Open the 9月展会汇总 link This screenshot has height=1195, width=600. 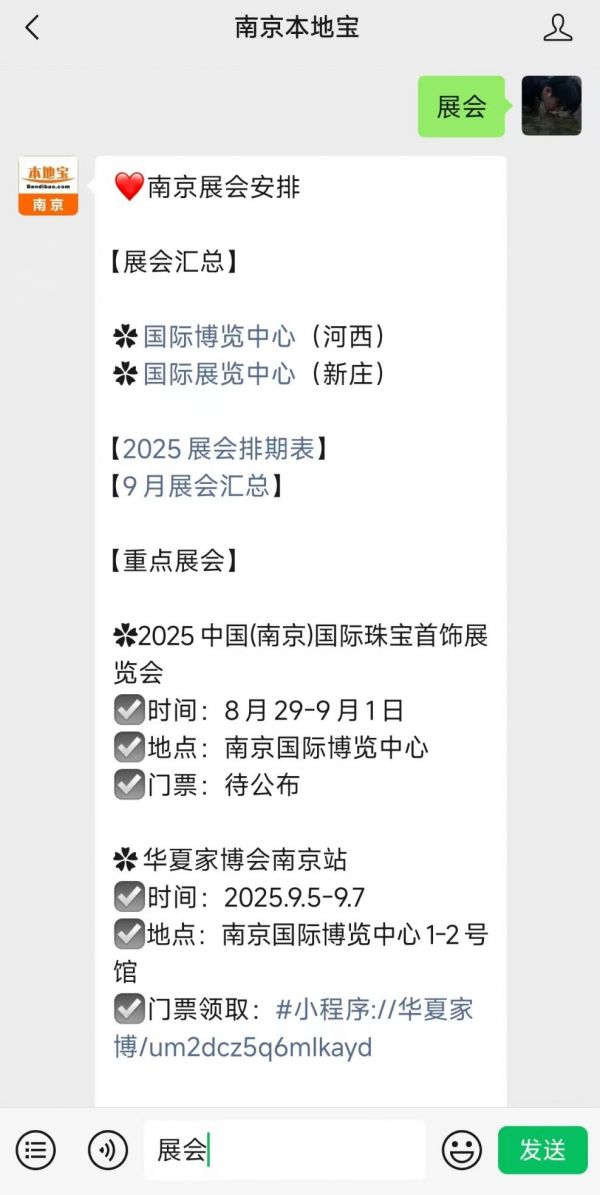pos(197,485)
